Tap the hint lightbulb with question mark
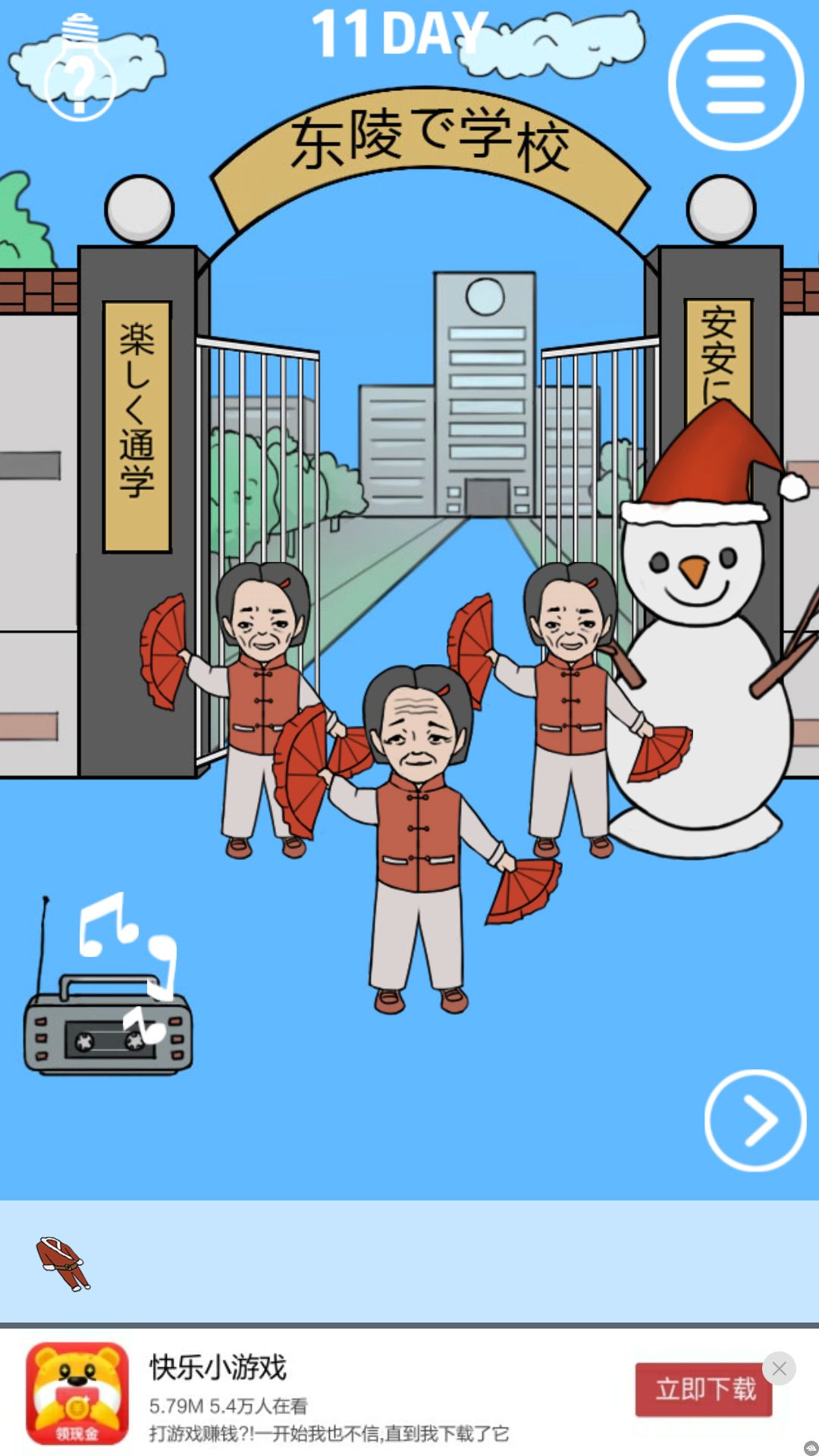The width and height of the screenshot is (819, 1456). click(x=78, y=76)
